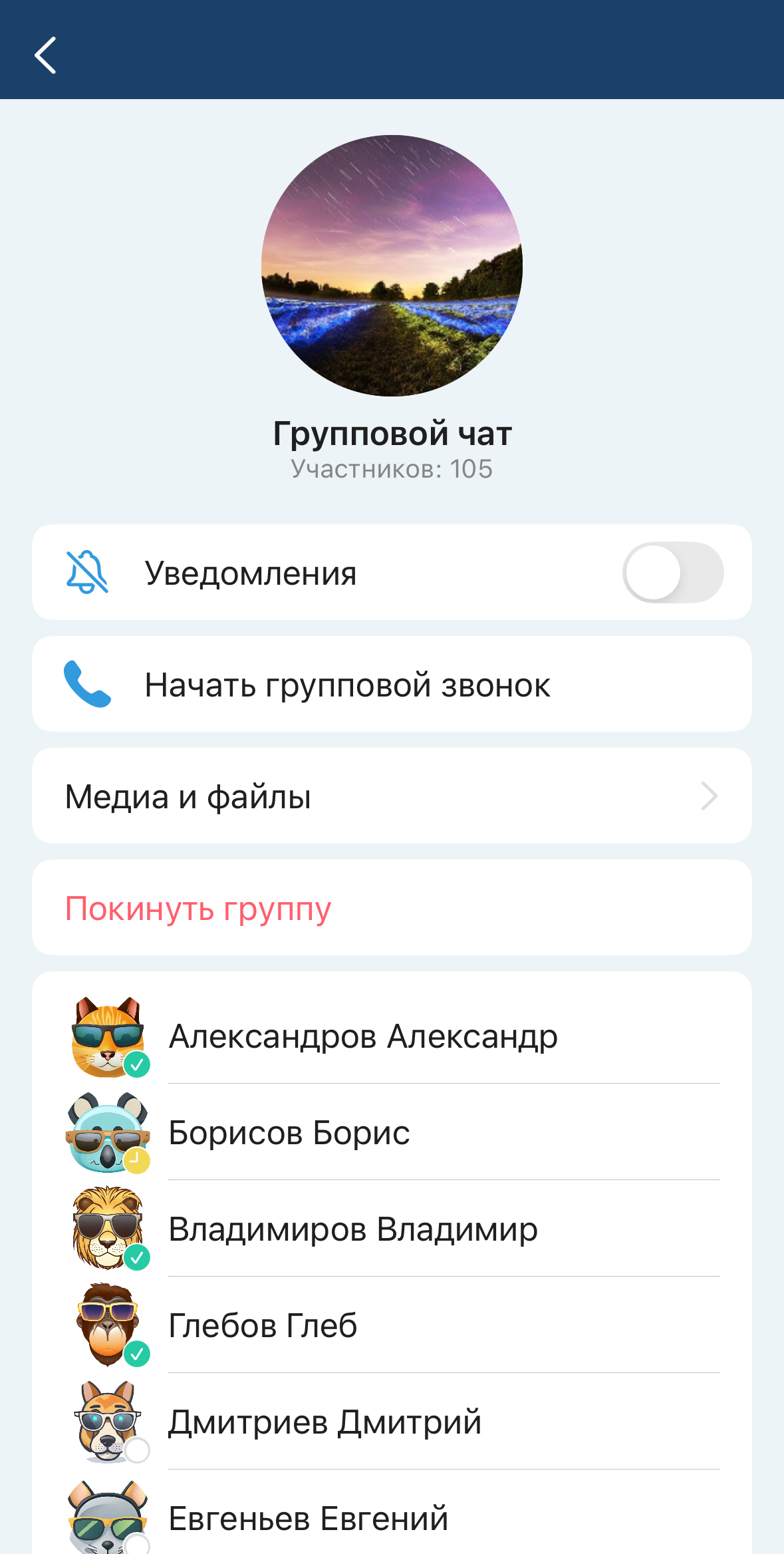This screenshot has width=784, height=1554.
Task: Tap Покинуть группу to leave the group
Action: pyautogui.click(x=198, y=908)
